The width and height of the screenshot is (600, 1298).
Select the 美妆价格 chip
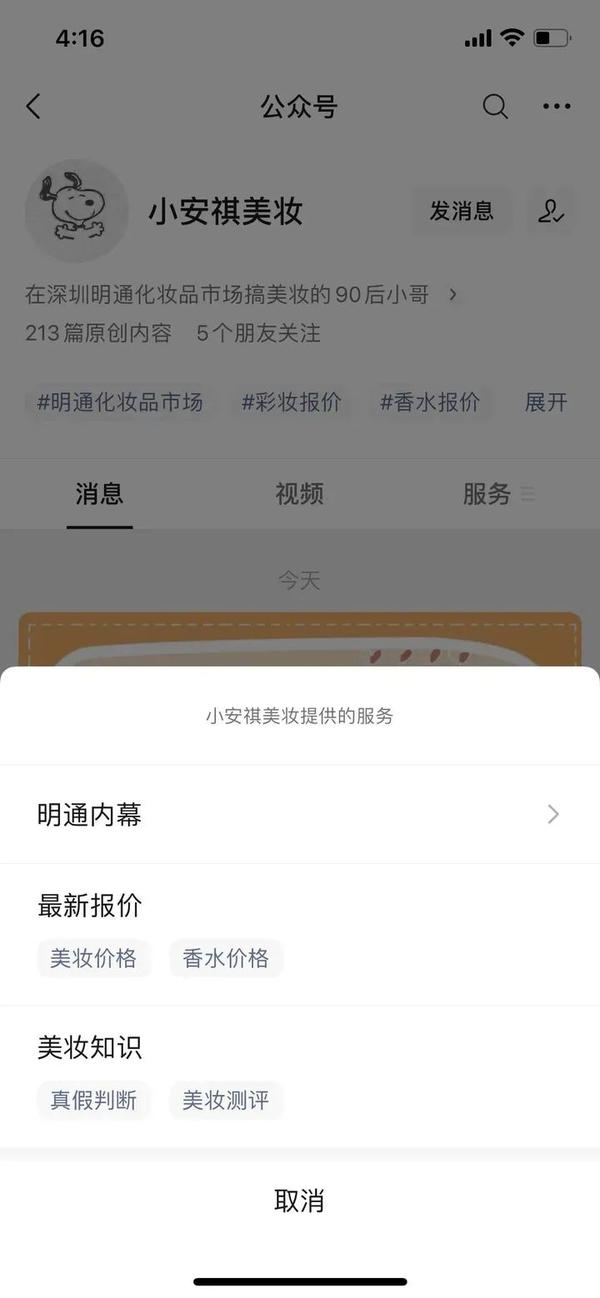[x=93, y=958]
